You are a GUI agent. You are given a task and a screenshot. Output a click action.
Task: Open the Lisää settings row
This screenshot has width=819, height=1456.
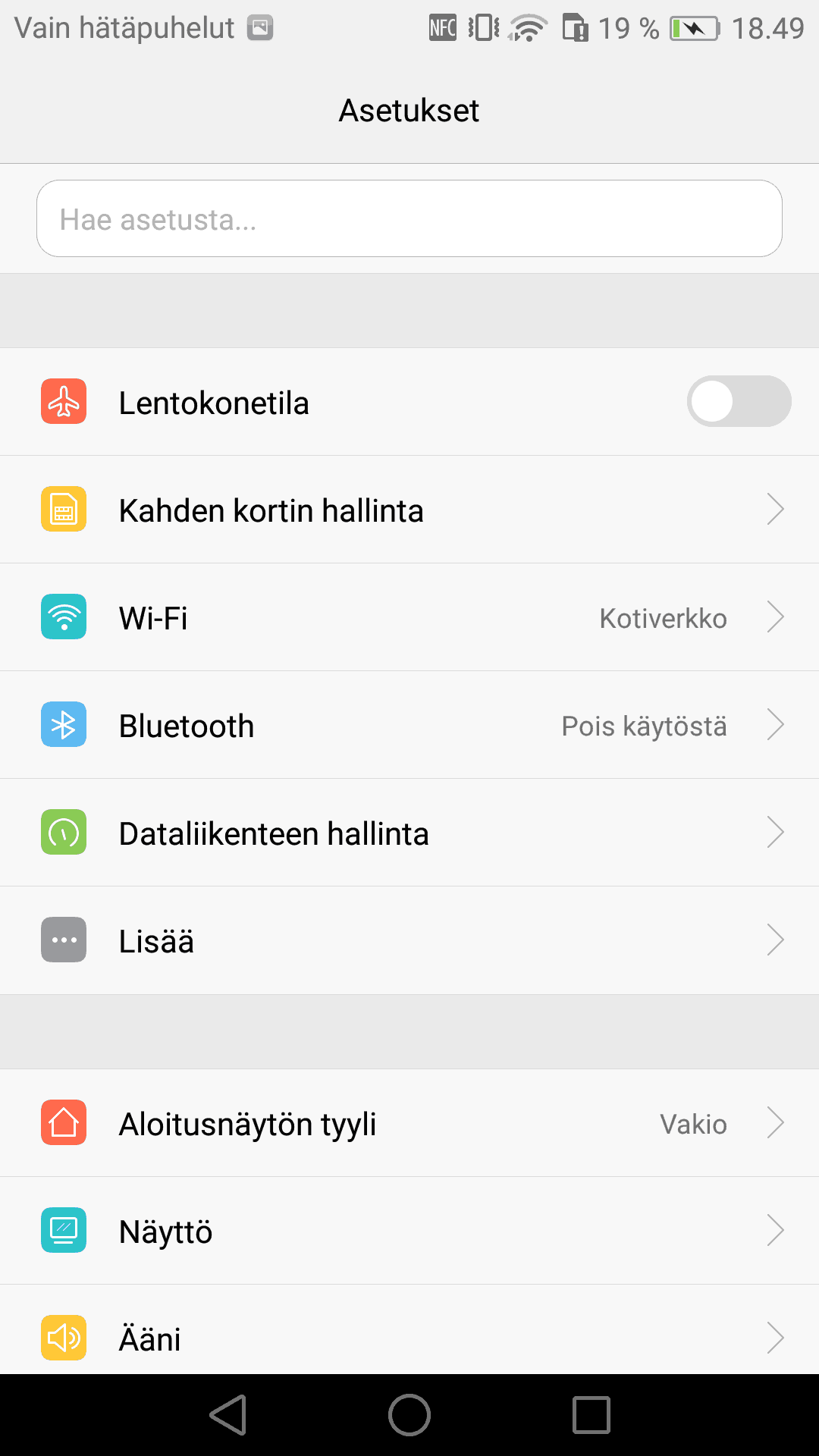(x=409, y=940)
